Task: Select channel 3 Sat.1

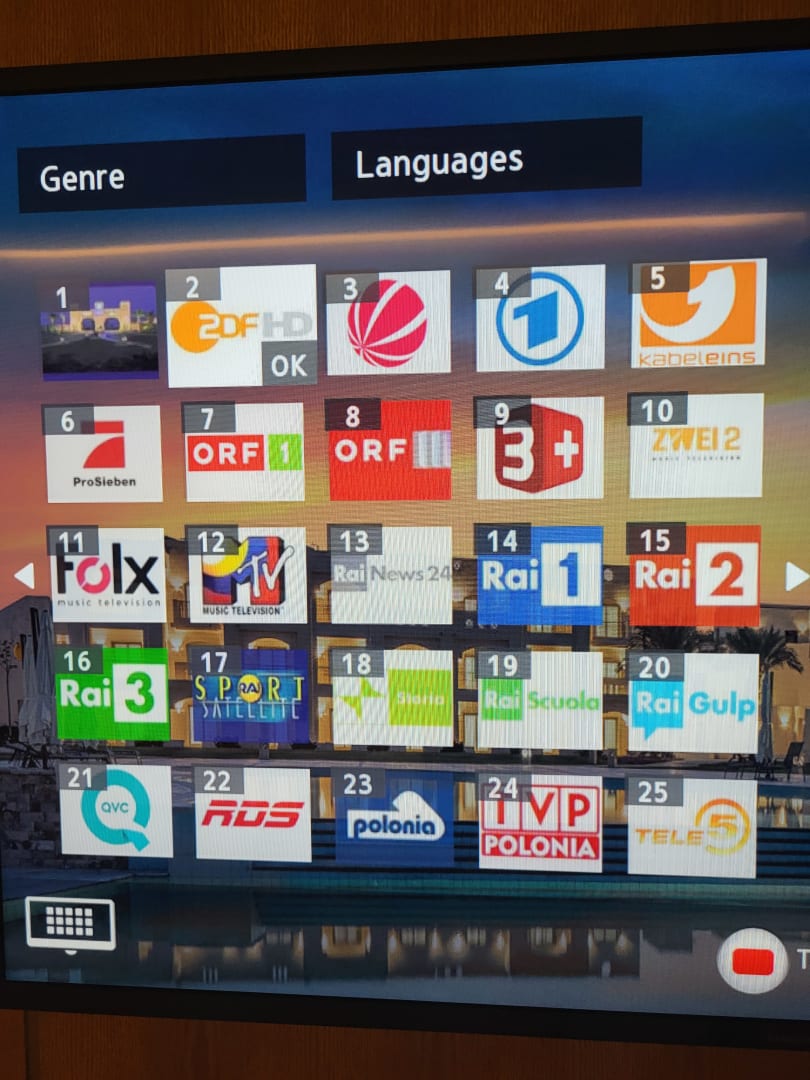Action: pyautogui.click(x=387, y=323)
